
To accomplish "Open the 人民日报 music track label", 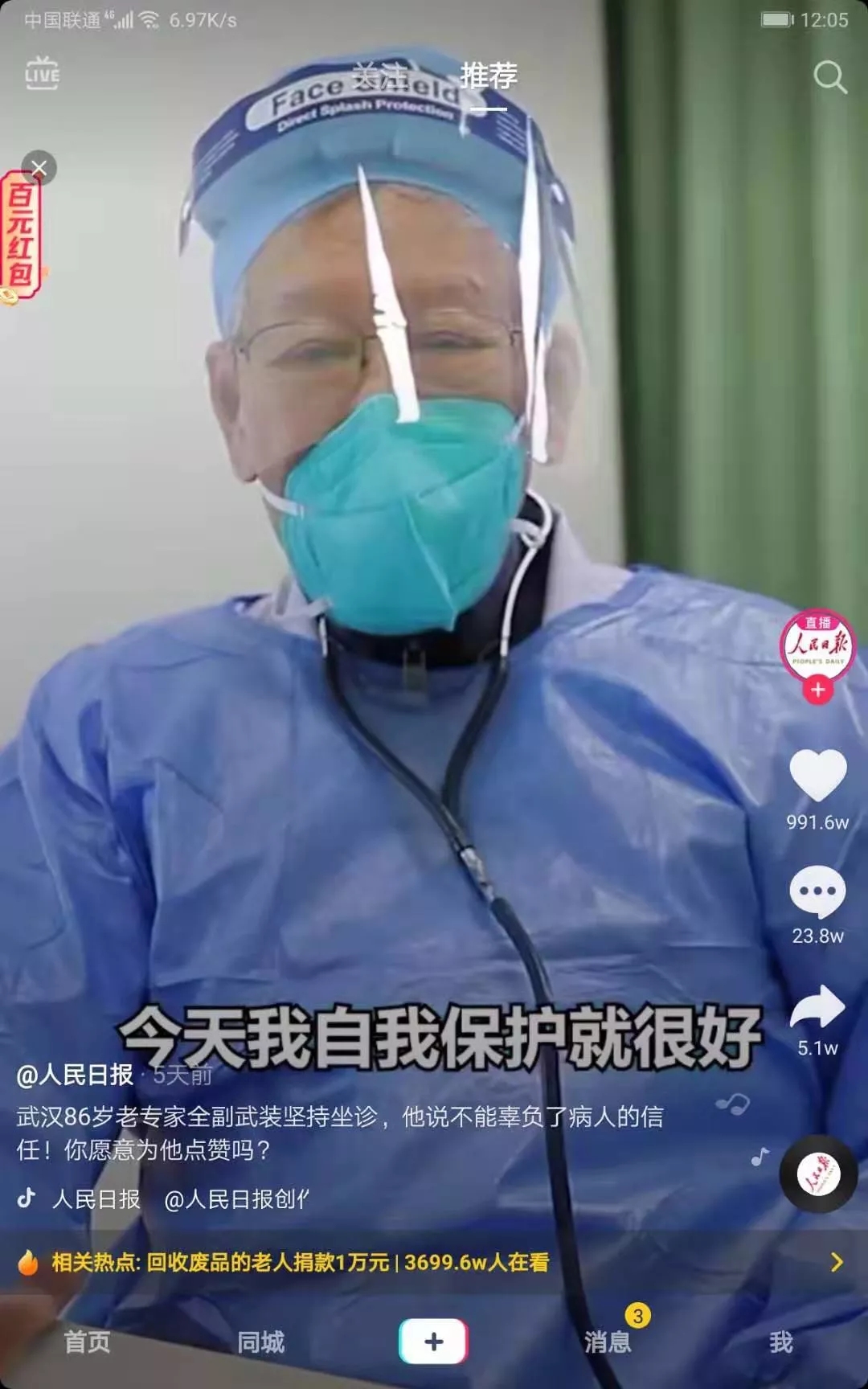I will coord(96,1199).
